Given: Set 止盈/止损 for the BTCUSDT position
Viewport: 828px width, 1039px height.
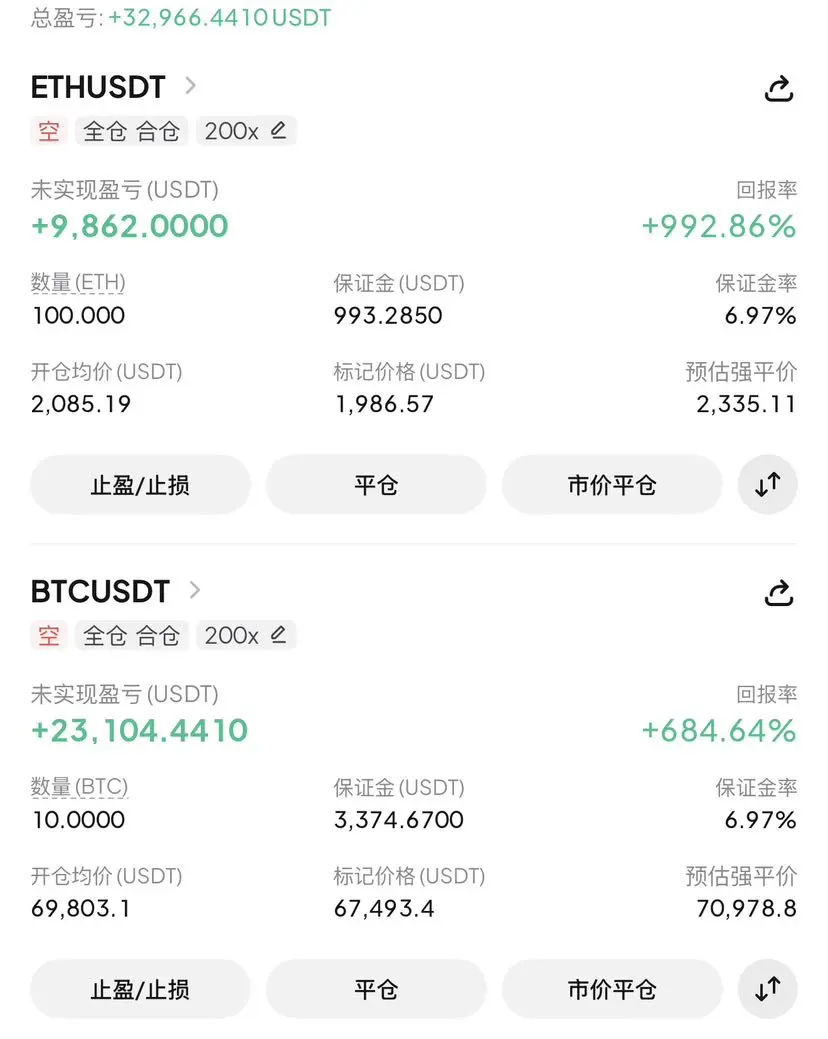Looking at the screenshot, I should pyautogui.click(x=140, y=989).
